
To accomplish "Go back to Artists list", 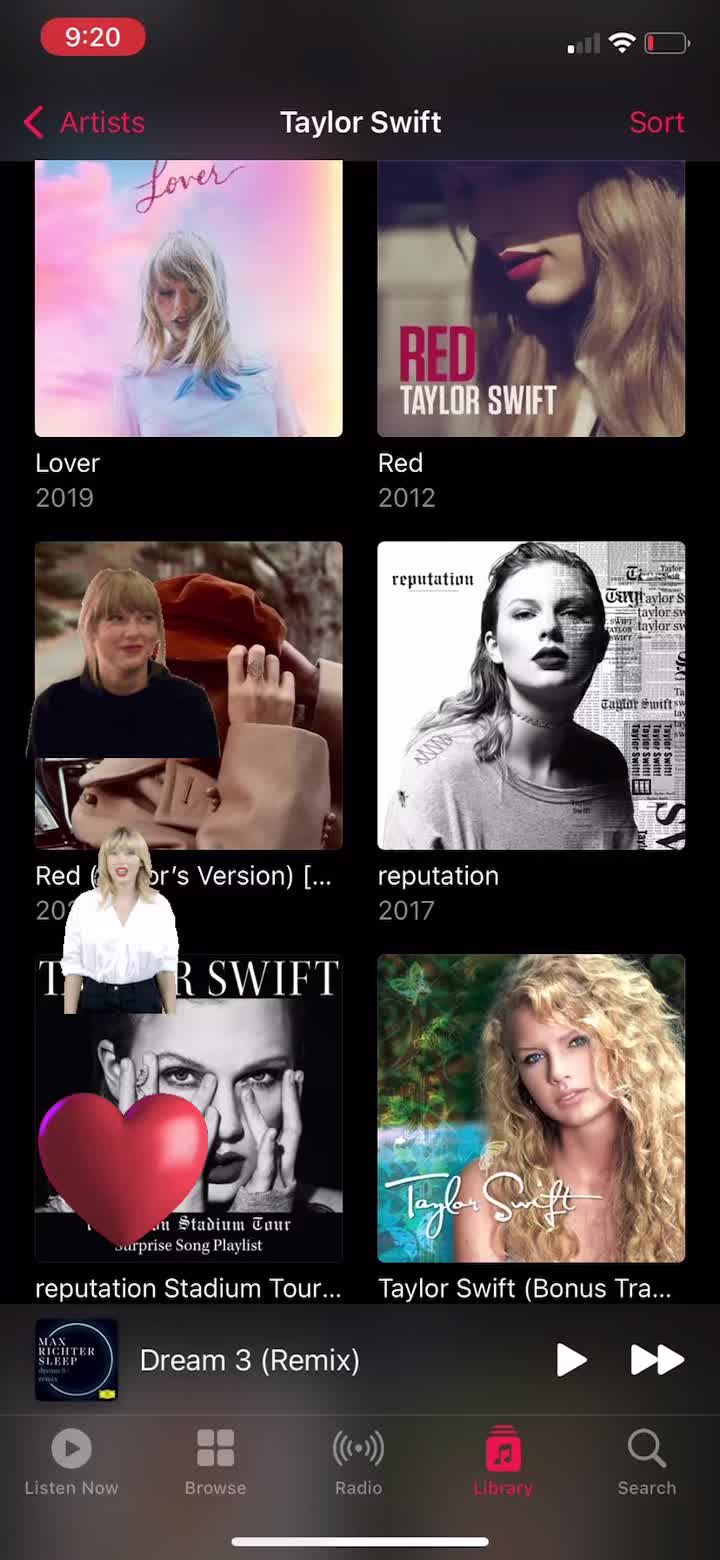I will coord(85,122).
